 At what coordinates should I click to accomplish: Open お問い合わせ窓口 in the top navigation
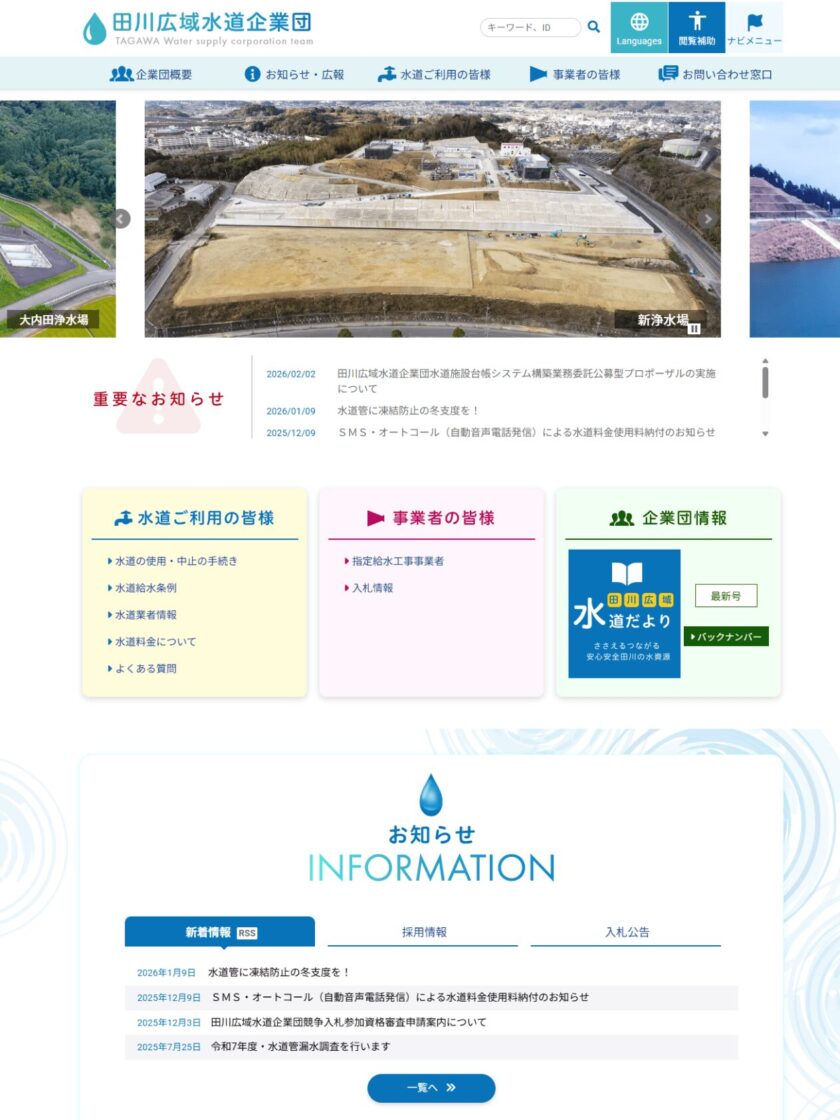click(715, 74)
